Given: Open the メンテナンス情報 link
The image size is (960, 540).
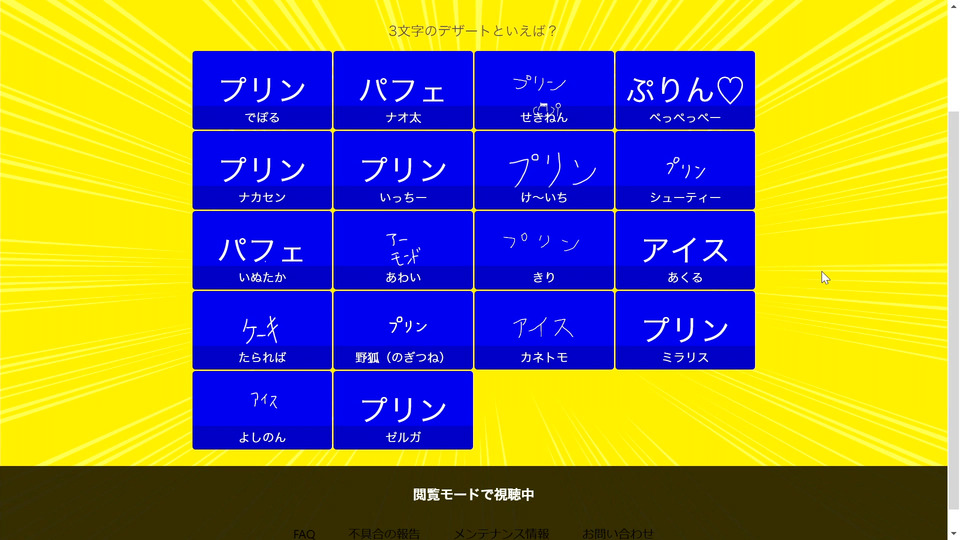Looking at the screenshot, I should (x=501, y=534).
